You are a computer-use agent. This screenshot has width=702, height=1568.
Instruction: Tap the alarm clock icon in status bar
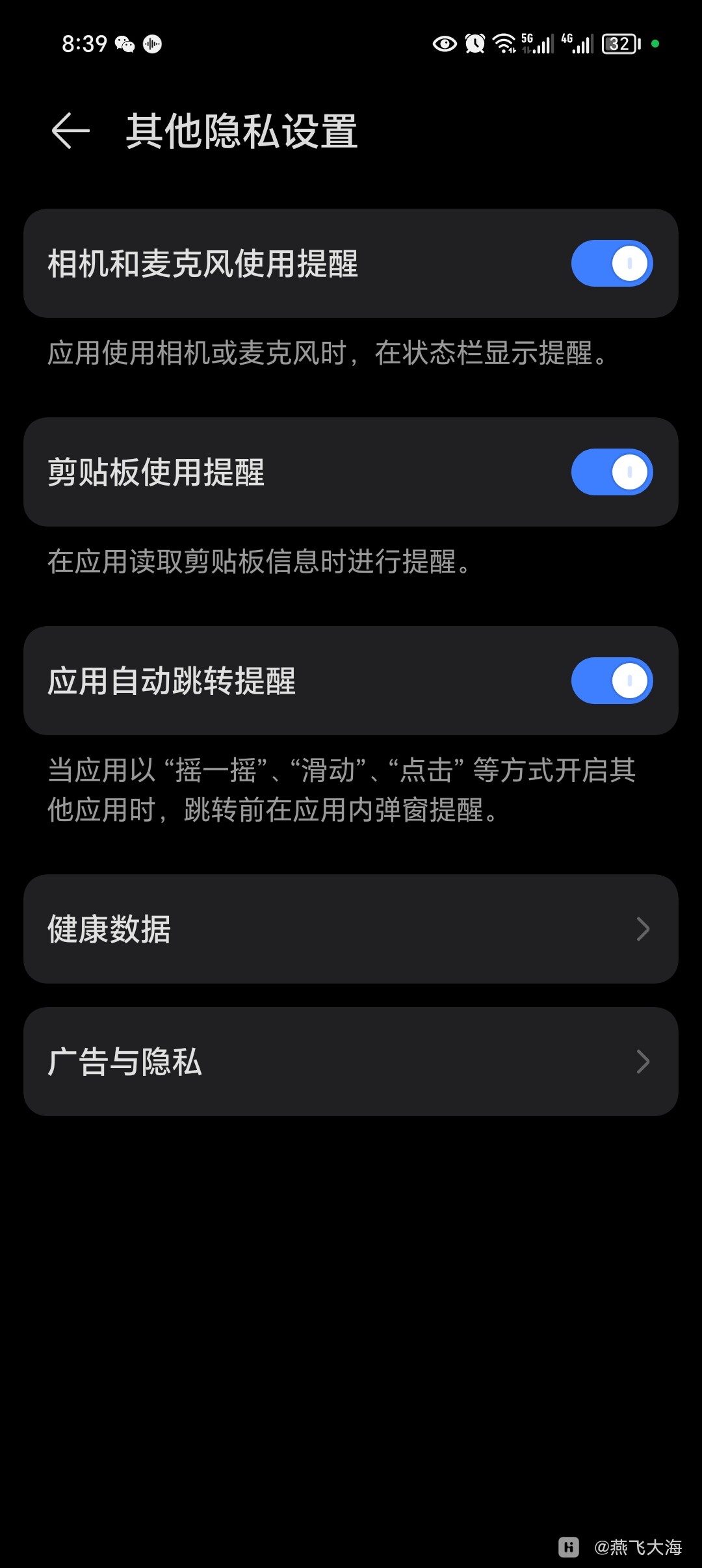pos(474,44)
